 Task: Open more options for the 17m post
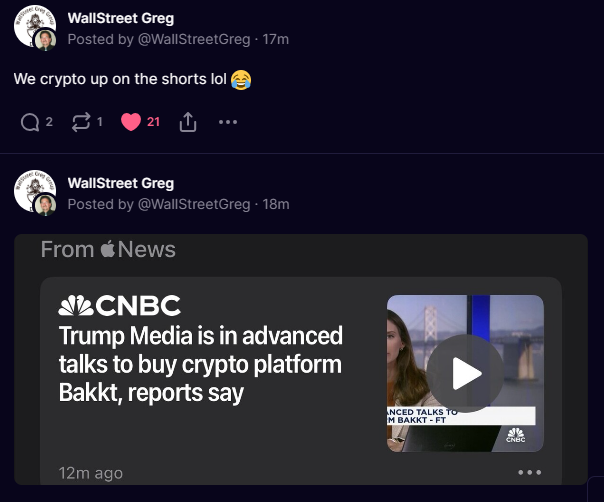tap(228, 122)
